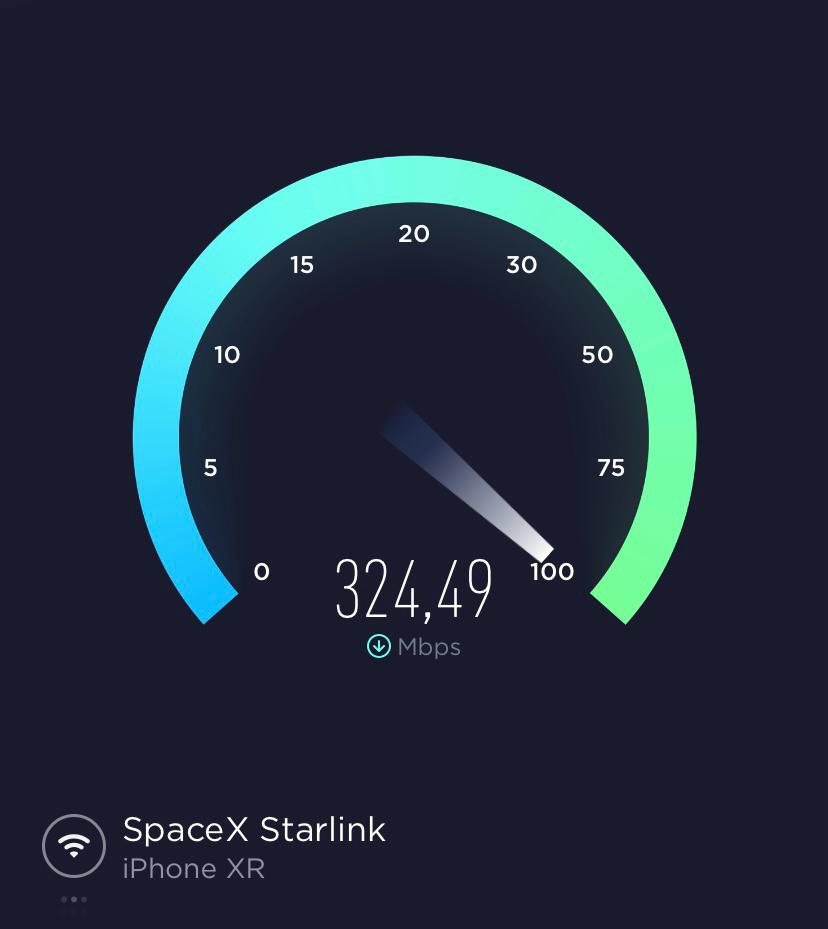Tap the three-dot indicator under Wi-Fi icon

click(x=74, y=900)
